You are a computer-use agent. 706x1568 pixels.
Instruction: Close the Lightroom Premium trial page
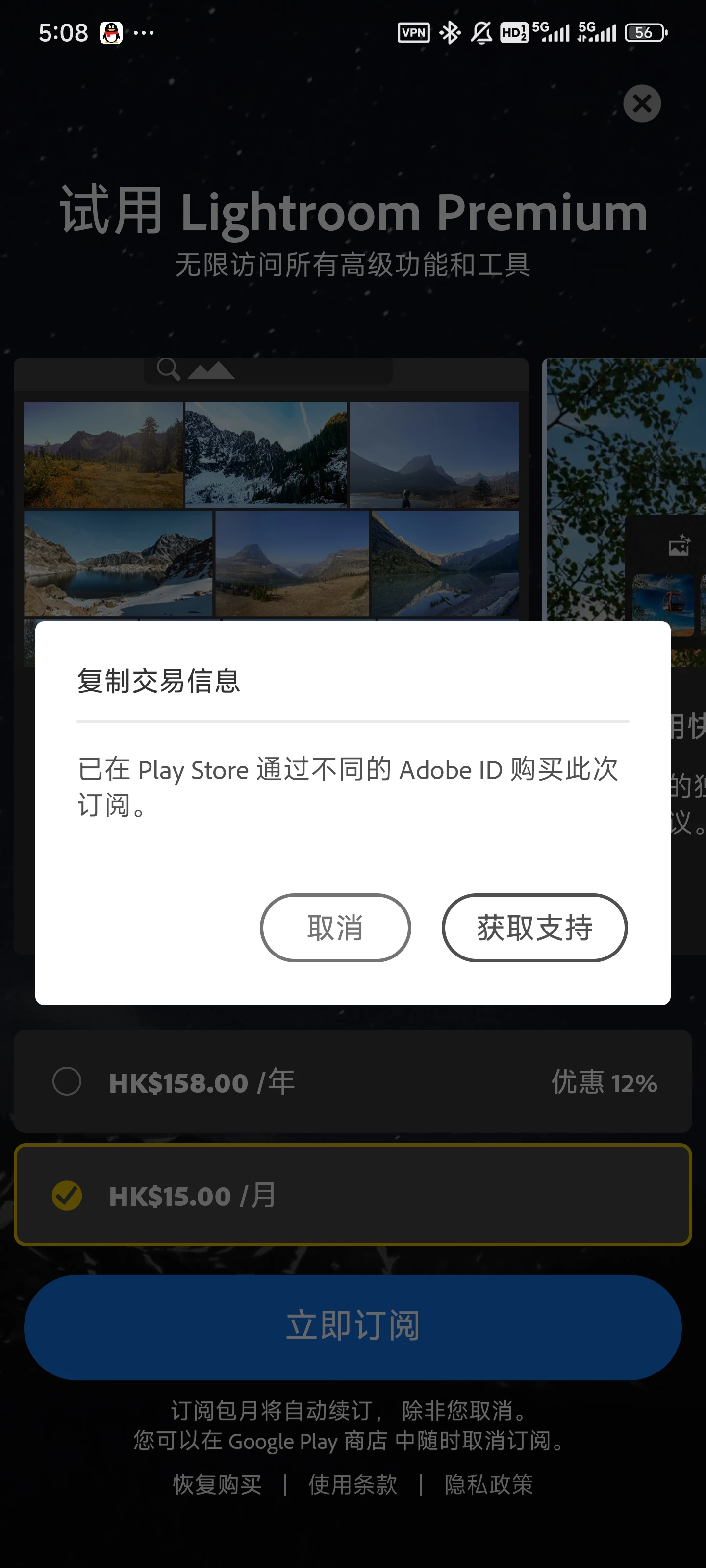coord(641,103)
